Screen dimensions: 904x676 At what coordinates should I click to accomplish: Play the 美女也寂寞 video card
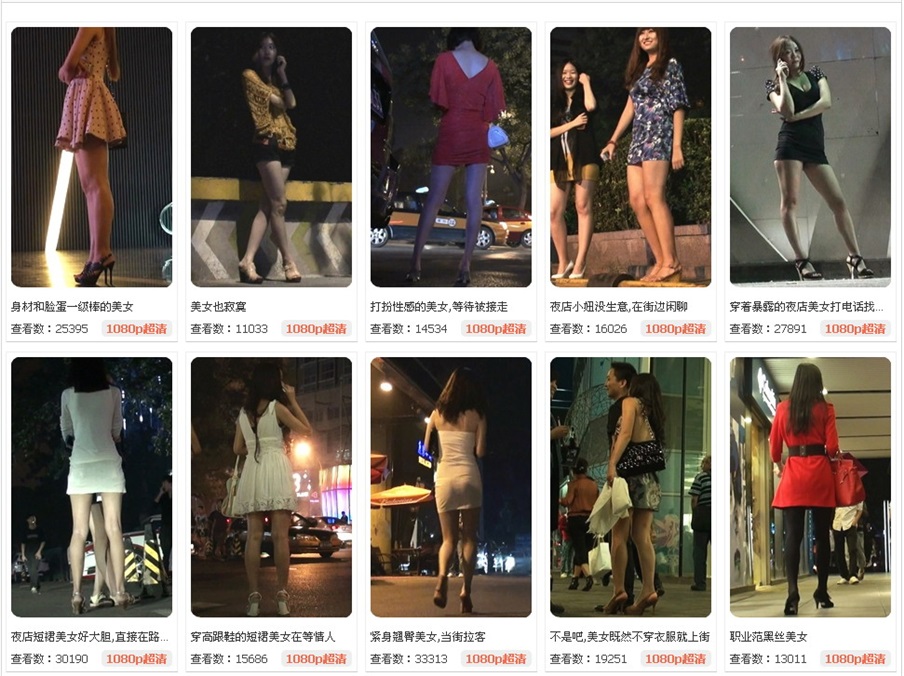pos(271,157)
